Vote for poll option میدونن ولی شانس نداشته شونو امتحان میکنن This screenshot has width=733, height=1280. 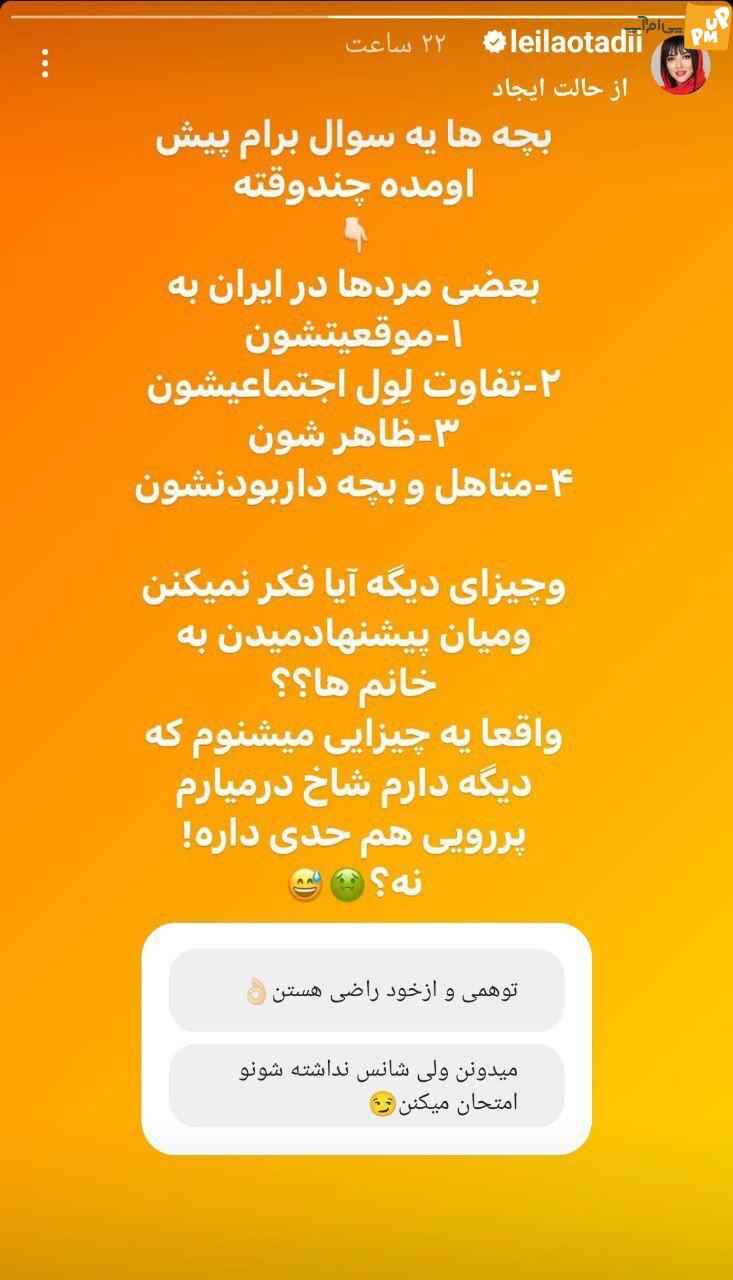pyautogui.click(x=367, y=1086)
